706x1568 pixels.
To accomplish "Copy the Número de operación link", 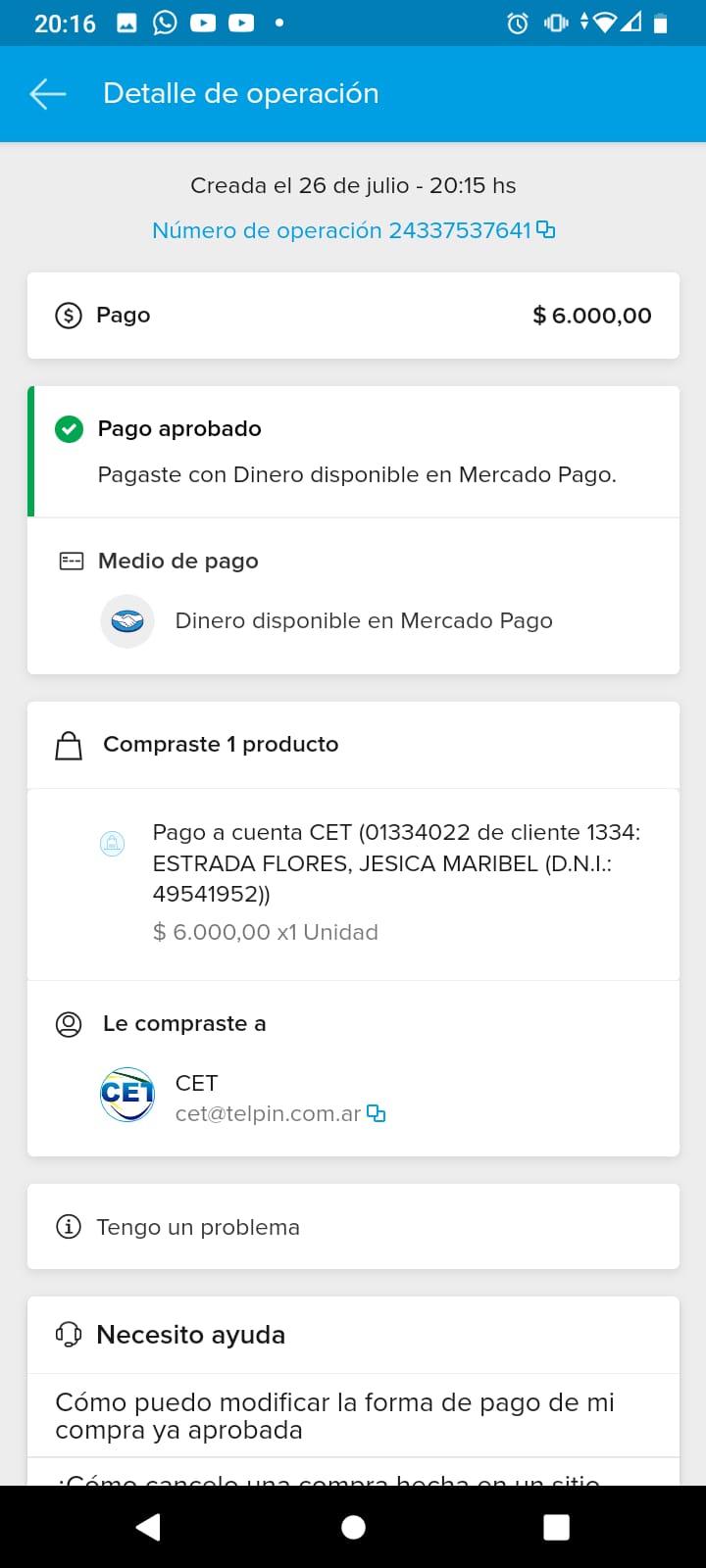I will pyautogui.click(x=546, y=230).
